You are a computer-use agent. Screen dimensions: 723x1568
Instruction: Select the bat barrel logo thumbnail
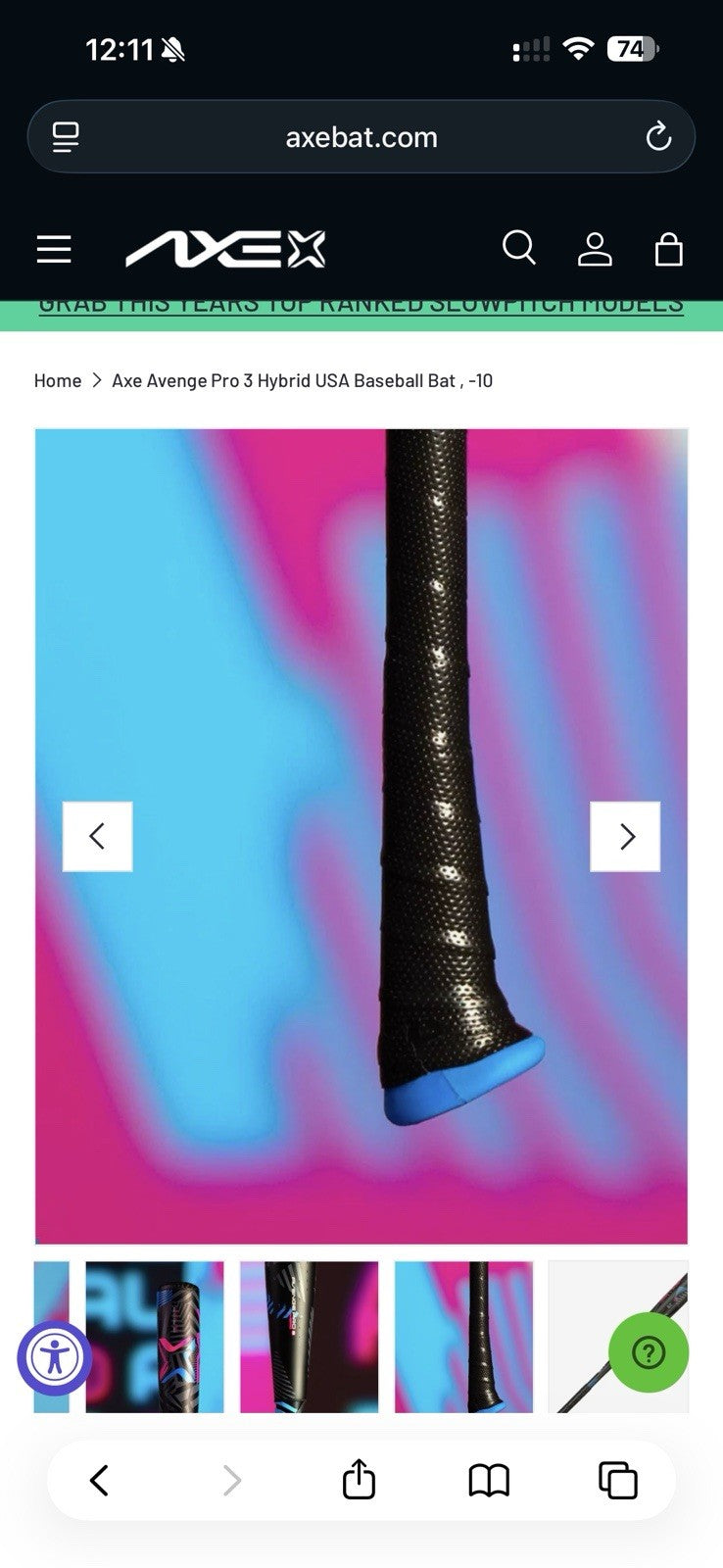pyautogui.click(x=155, y=1337)
